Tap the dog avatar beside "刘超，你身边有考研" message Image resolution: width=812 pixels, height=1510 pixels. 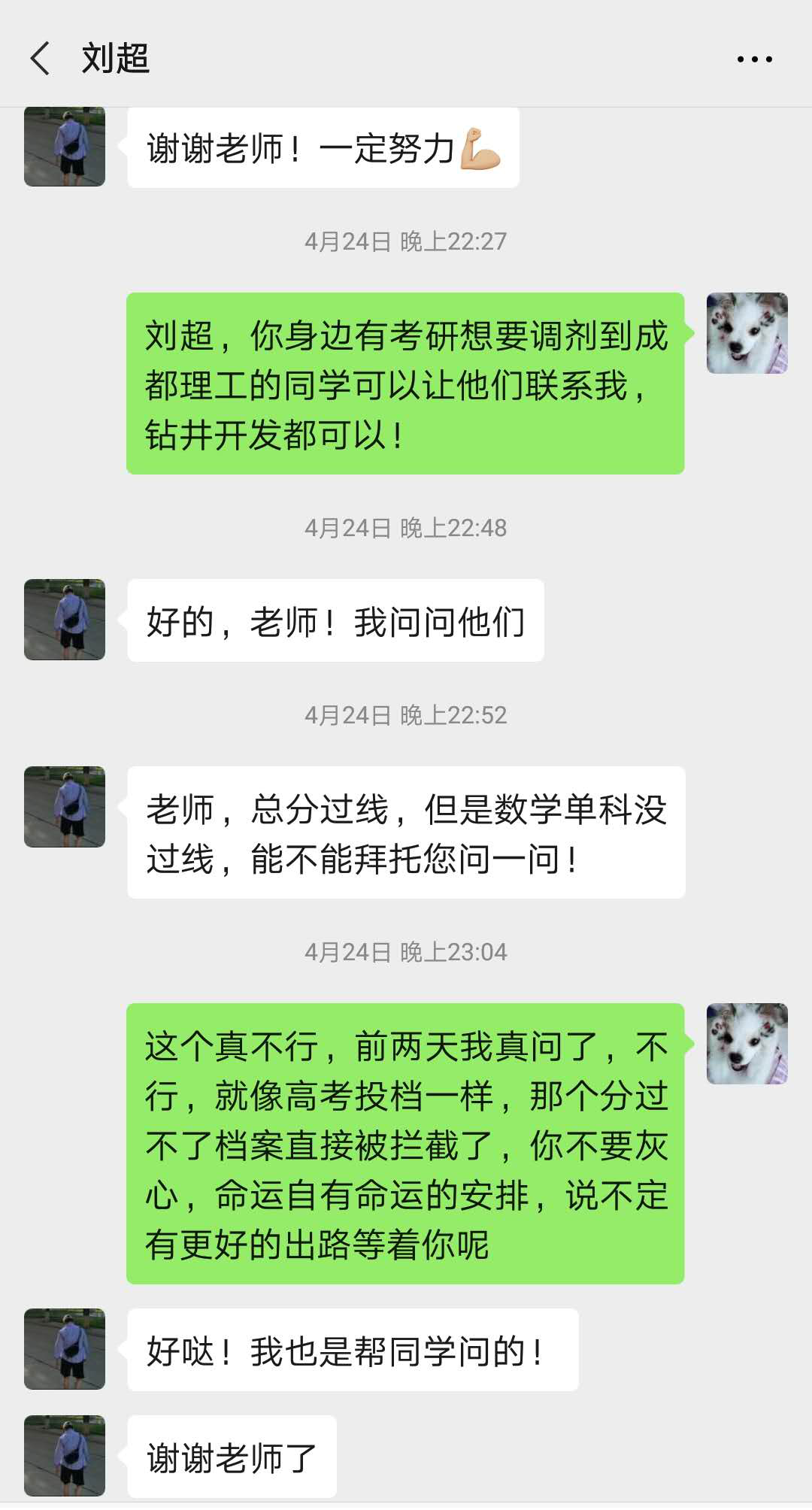(x=747, y=333)
